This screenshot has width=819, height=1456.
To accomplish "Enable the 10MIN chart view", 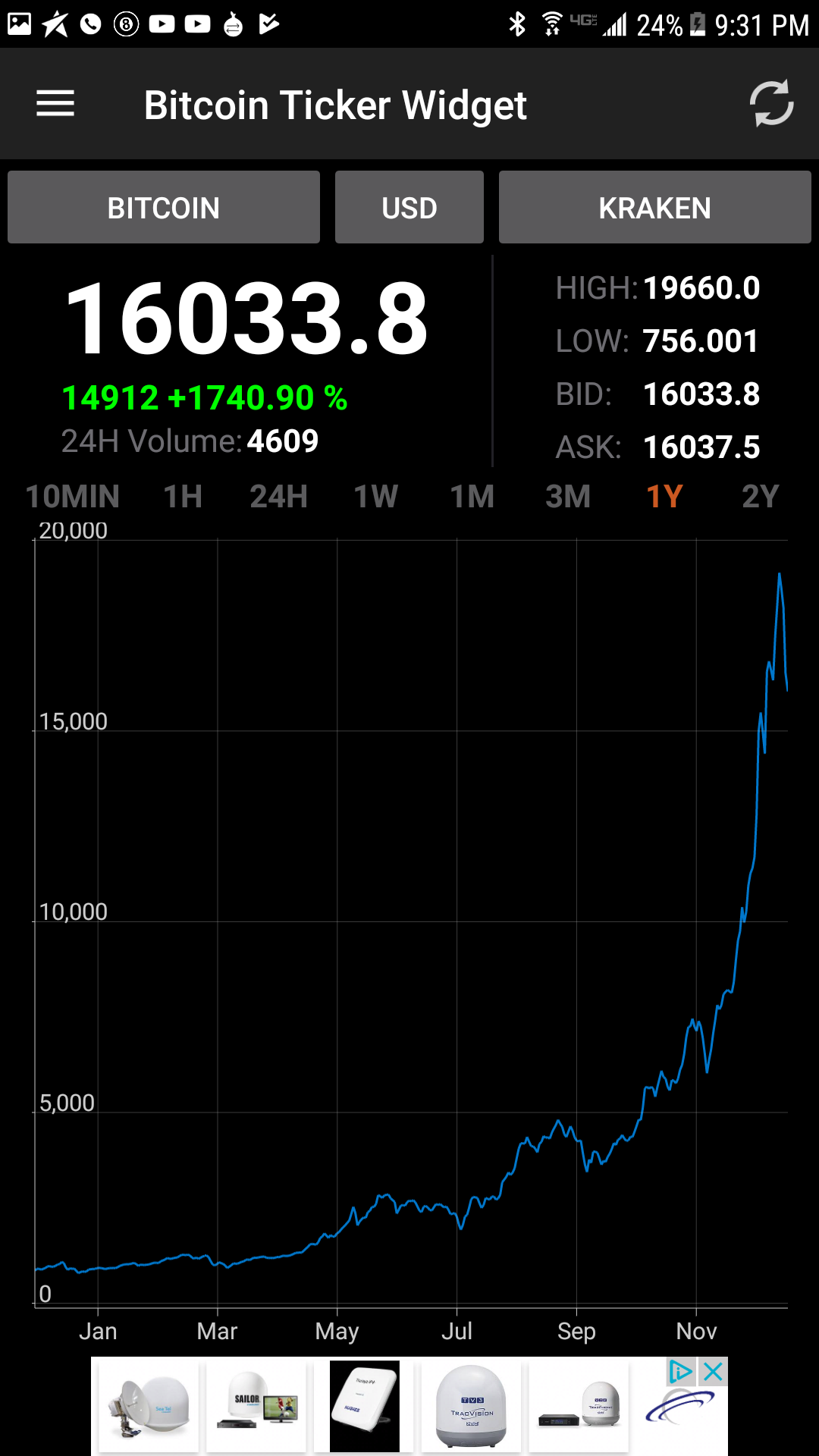I will (x=72, y=497).
